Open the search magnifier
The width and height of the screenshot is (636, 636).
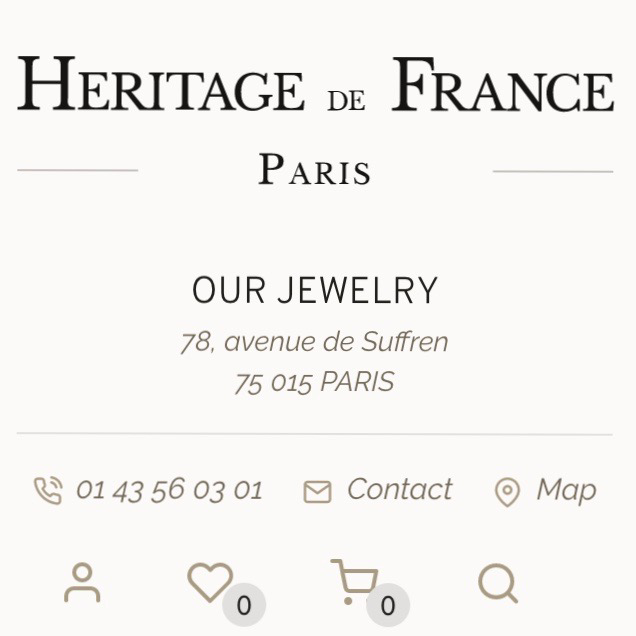[498, 583]
